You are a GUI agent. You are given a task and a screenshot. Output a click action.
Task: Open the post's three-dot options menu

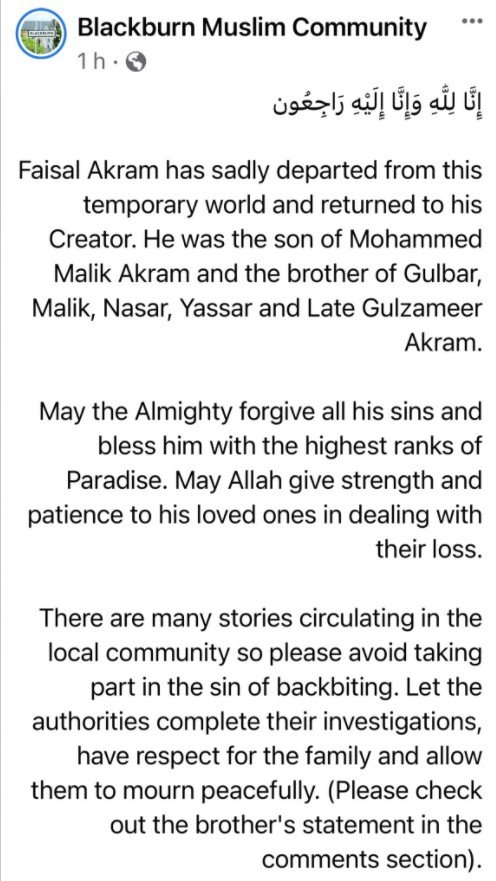[471, 21]
